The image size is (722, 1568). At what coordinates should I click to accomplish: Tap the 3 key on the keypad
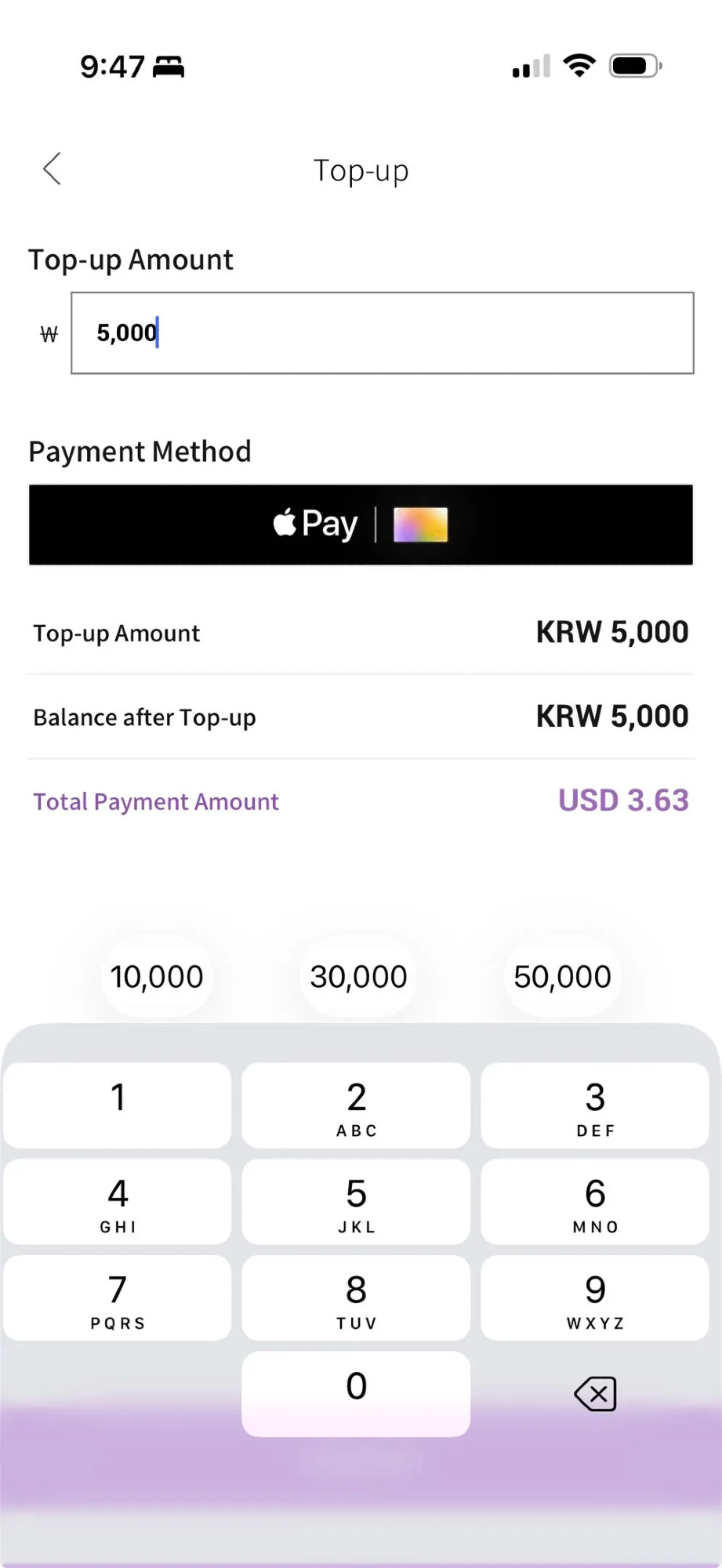tap(595, 1105)
